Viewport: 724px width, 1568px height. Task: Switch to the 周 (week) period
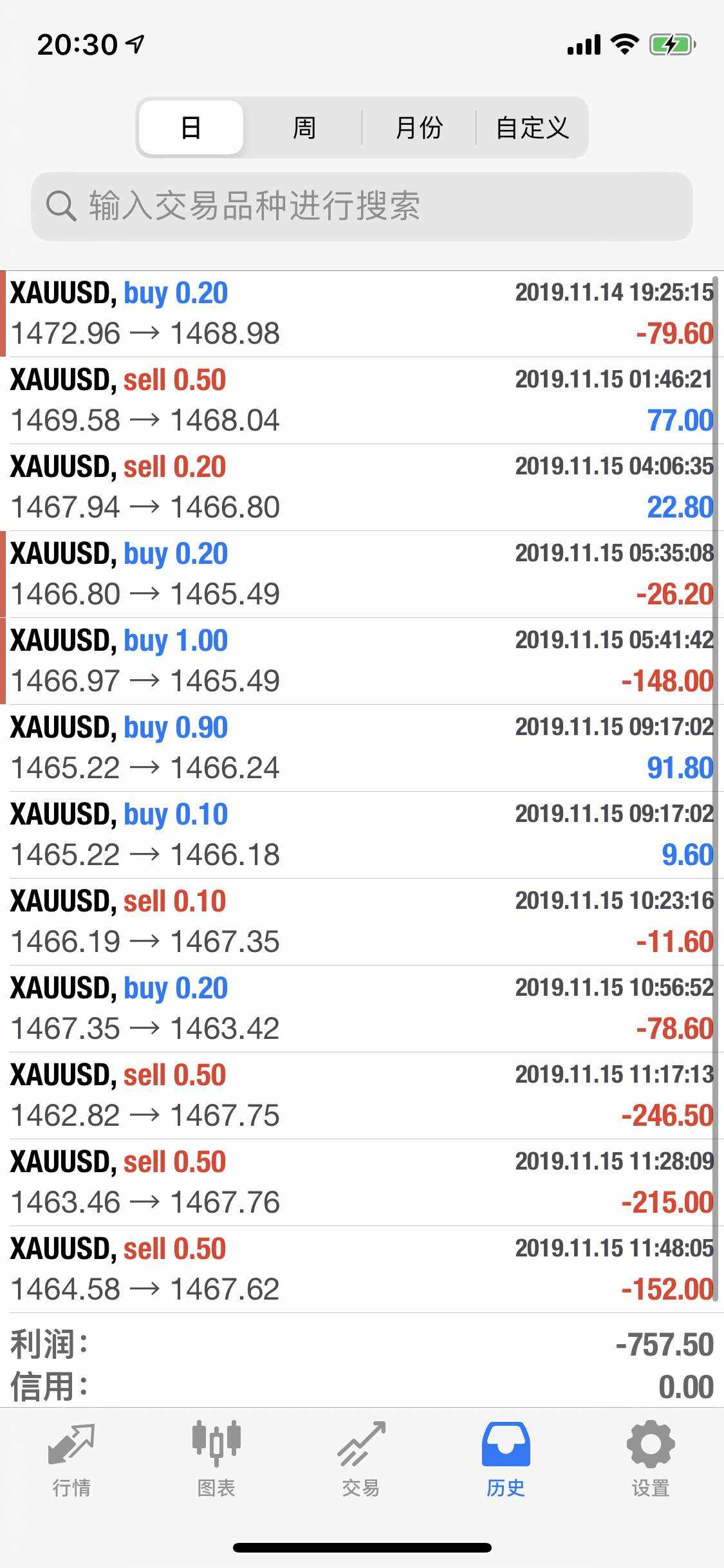pyautogui.click(x=304, y=127)
